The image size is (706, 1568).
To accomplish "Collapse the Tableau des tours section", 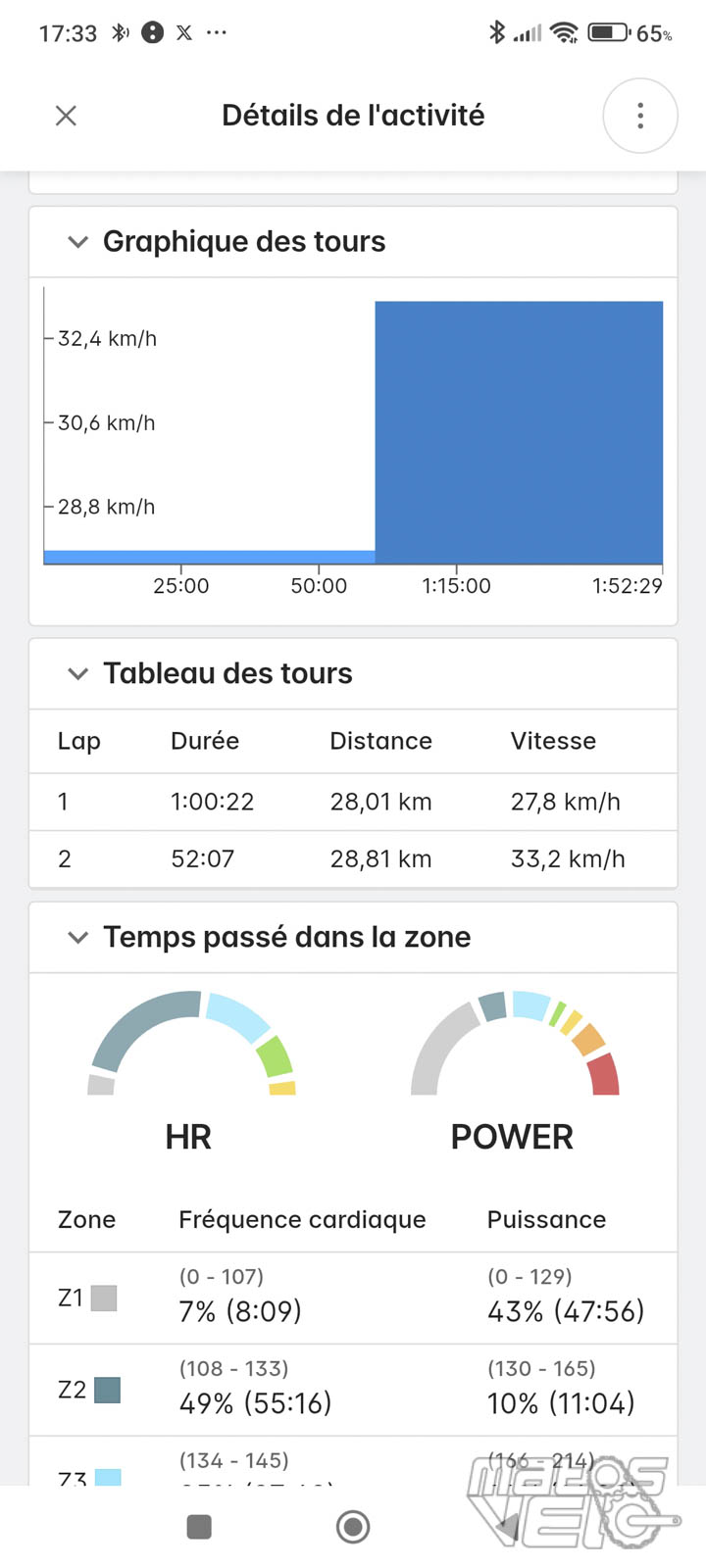I will (x=77, y=673).
